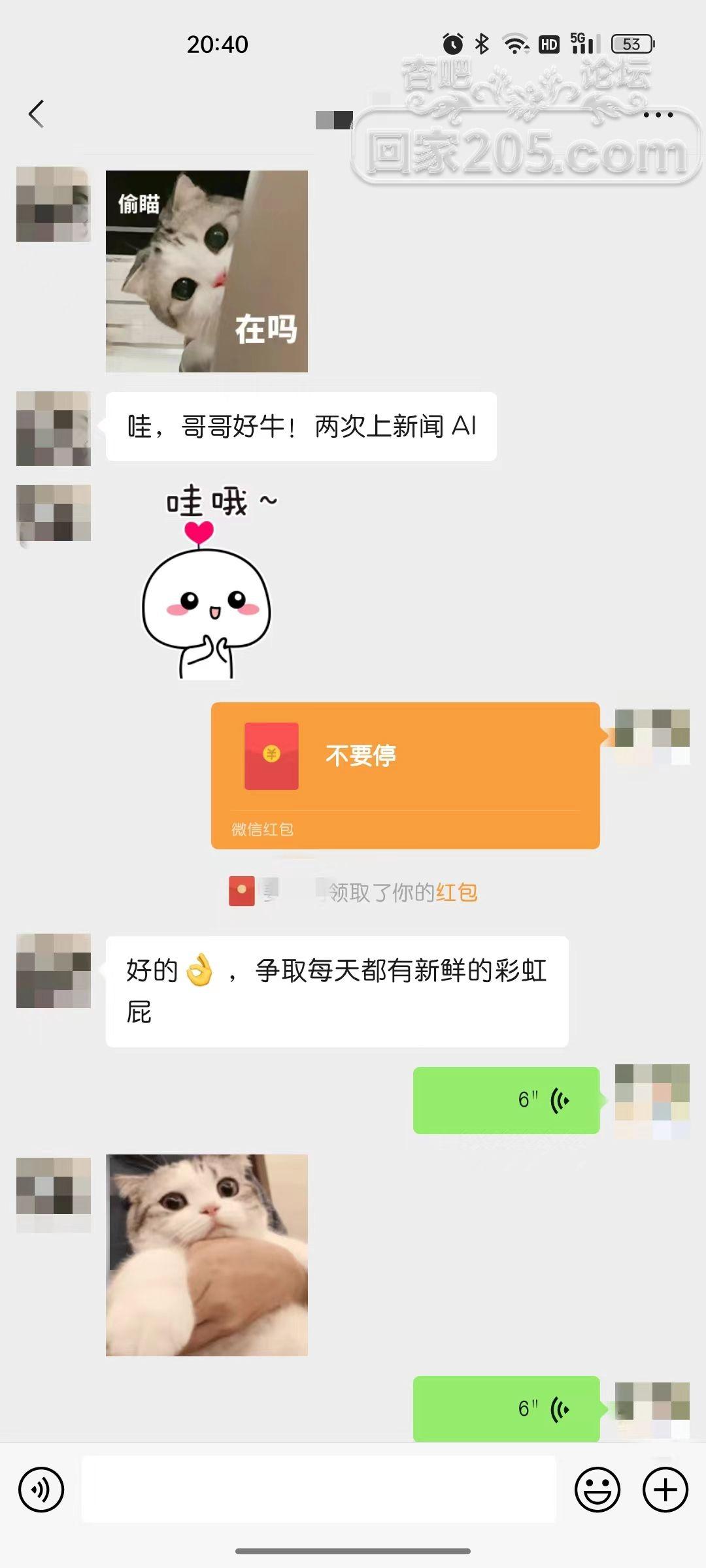The height and width of the screenshot is (1568, 706).
Task: Play the first 6-second voice message
Action: (x=506, y=1100)
